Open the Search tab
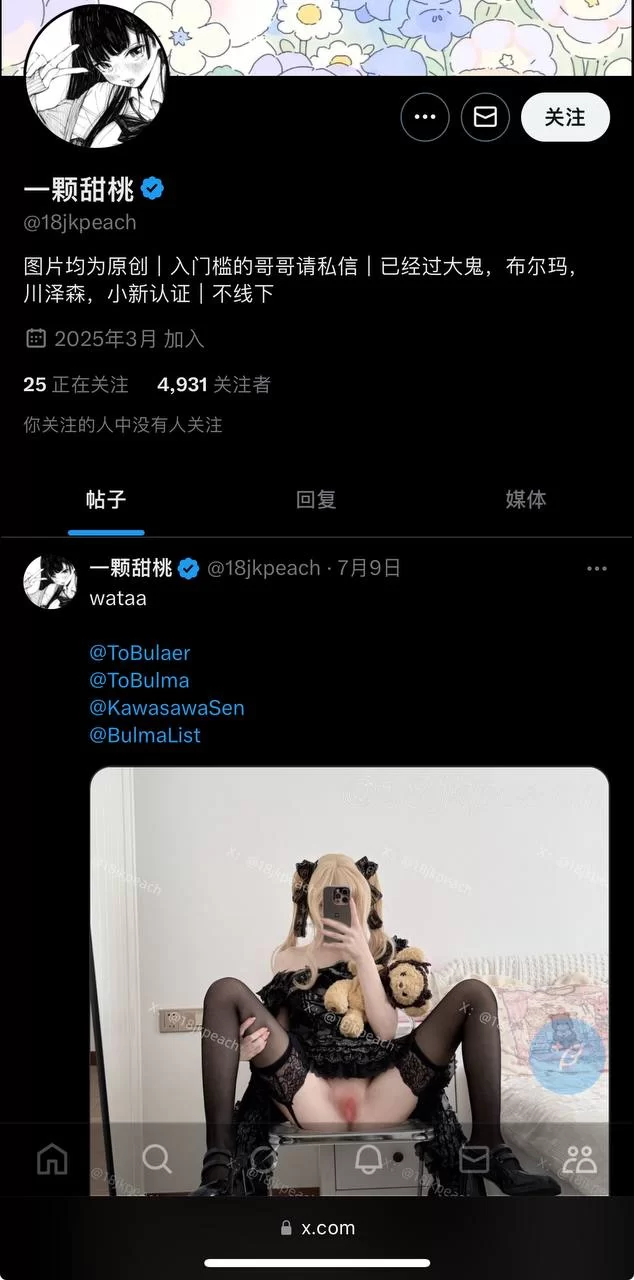This screenshot has height=1280, width=634. 157,1159
